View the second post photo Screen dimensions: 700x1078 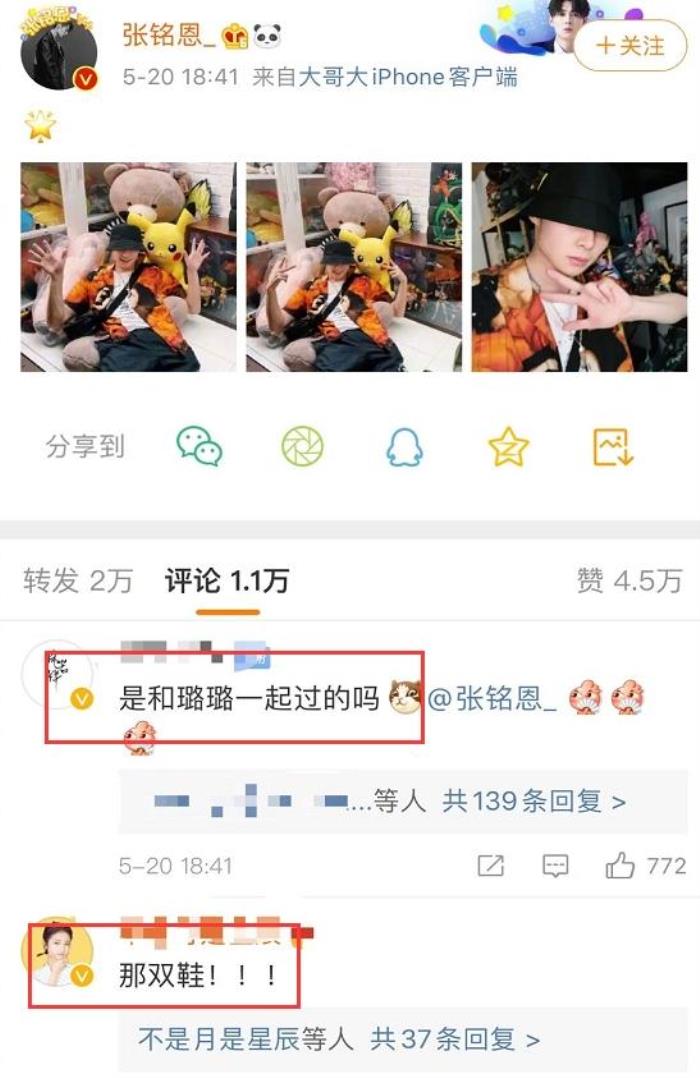(x=354, y=267)
